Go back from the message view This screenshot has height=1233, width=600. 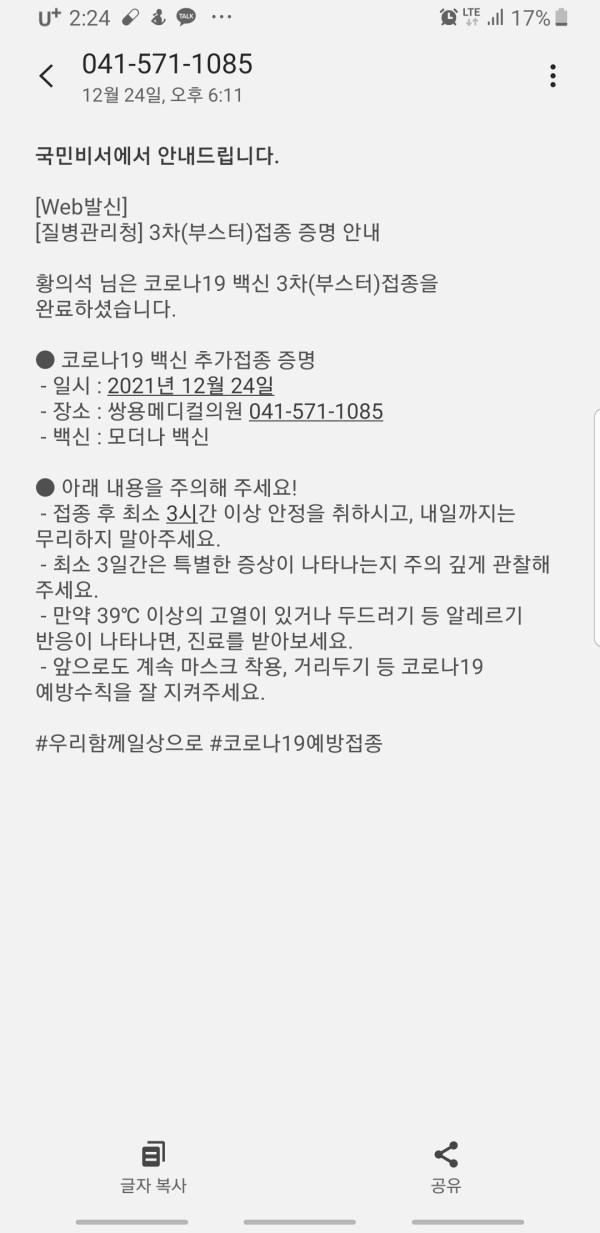click(46, 76)
